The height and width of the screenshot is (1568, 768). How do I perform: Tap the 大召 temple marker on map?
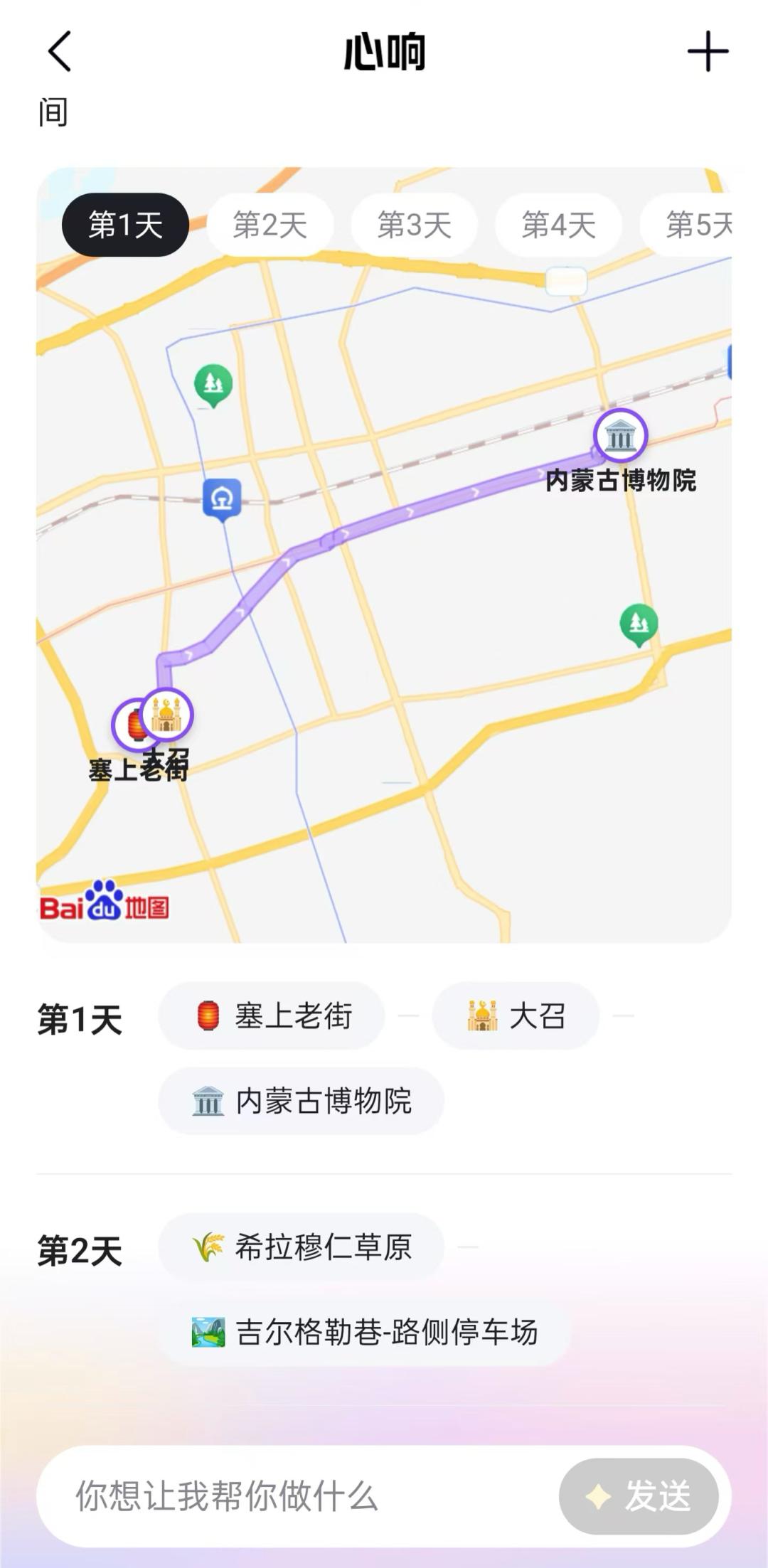pyautogui.click(x=167, y=713)
